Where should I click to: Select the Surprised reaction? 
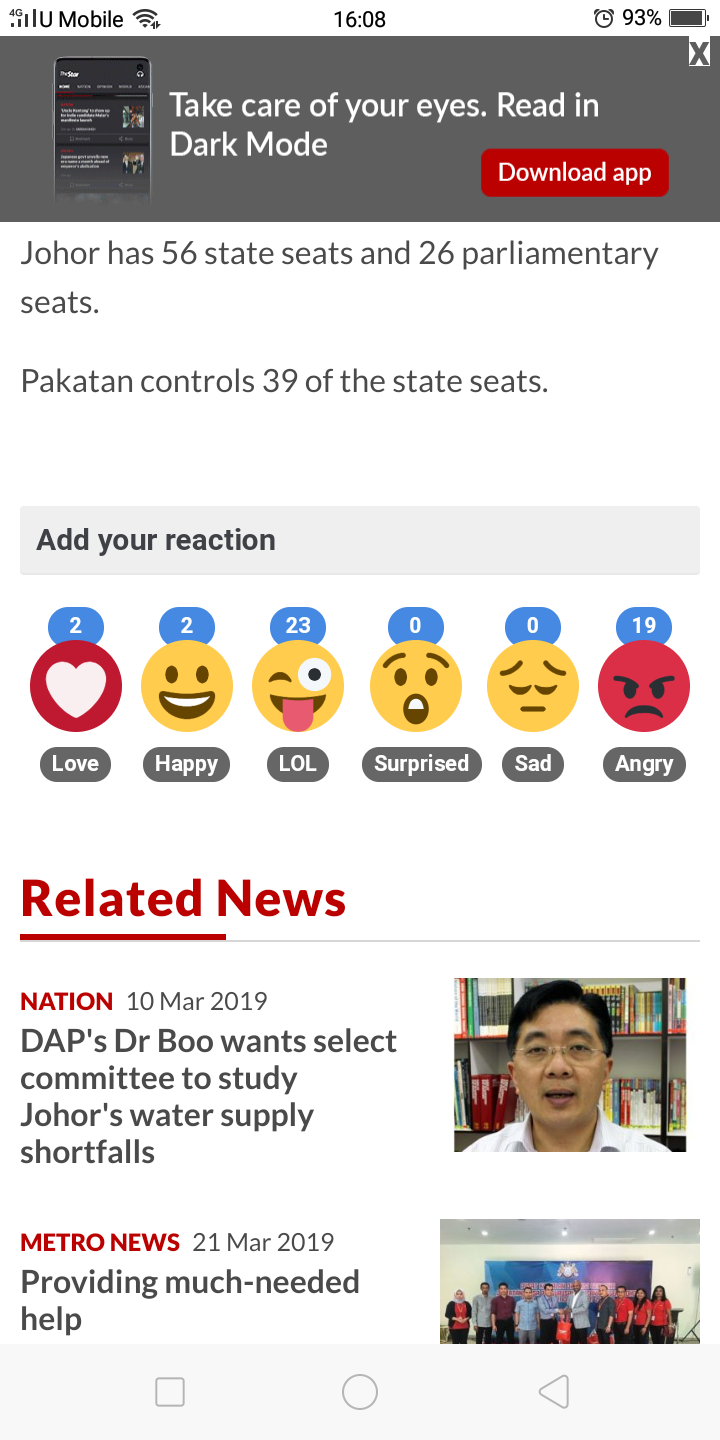pos(415,686)
